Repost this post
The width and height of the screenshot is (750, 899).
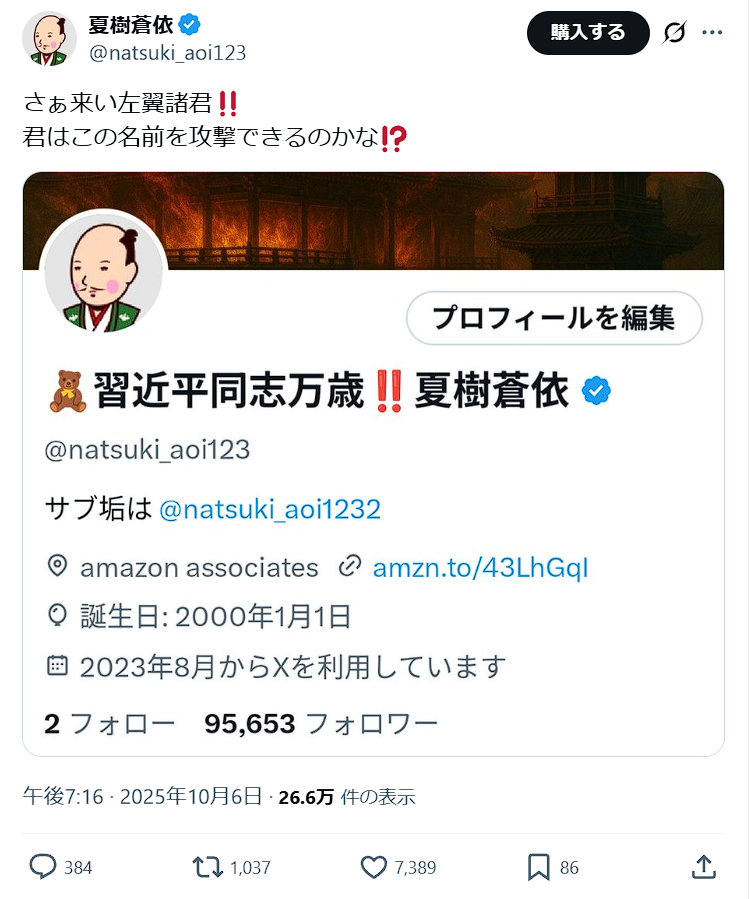207,867
